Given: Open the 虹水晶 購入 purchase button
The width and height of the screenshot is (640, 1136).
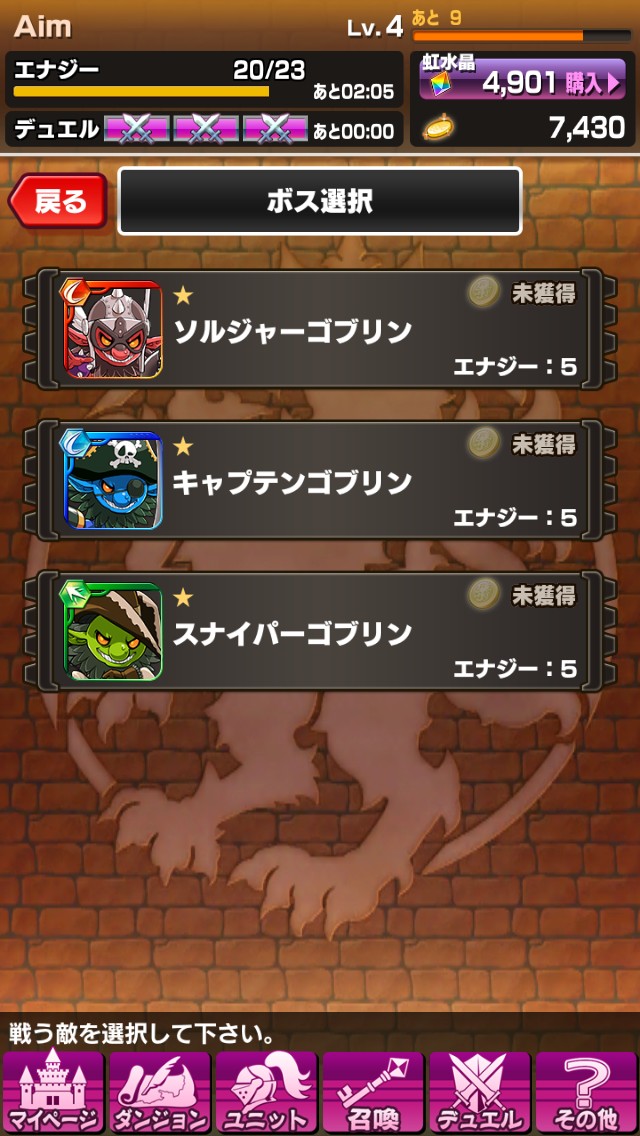Looking at the screenshot, I should [524, 83].
